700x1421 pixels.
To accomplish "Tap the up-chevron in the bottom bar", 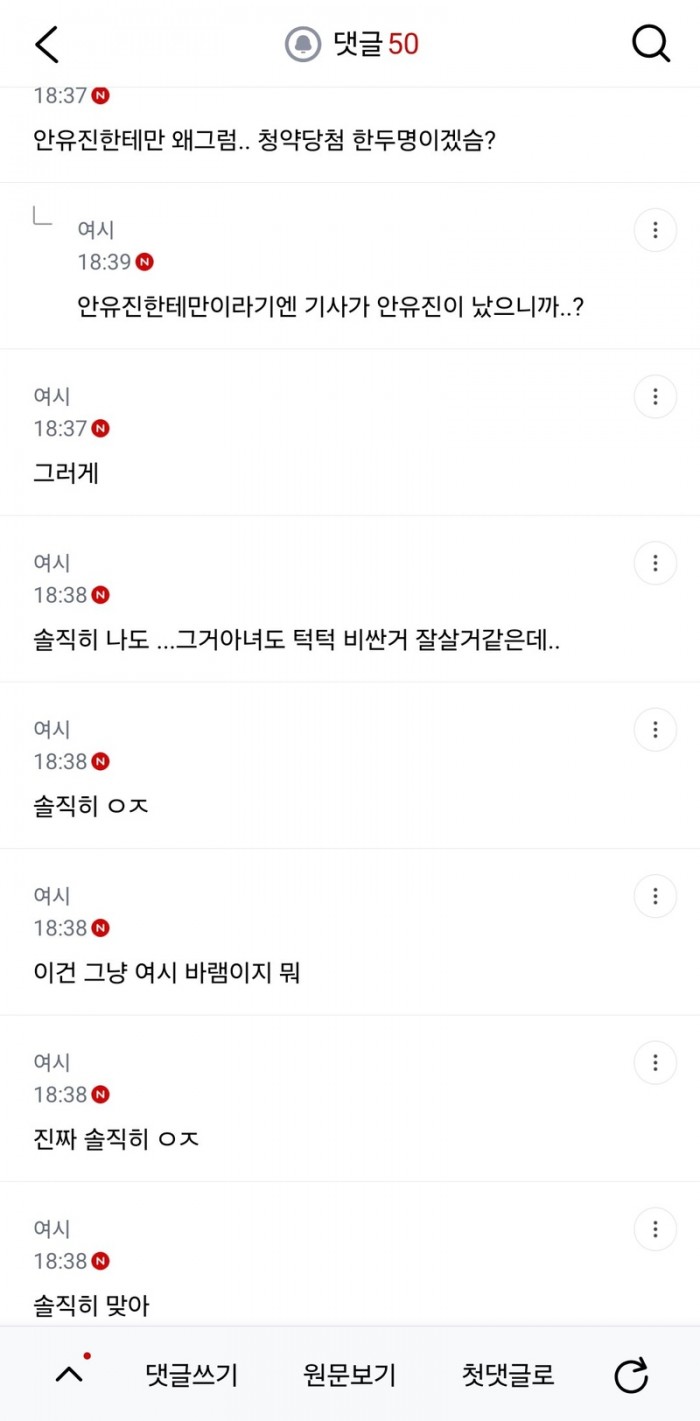I will tap(70, 1373).
